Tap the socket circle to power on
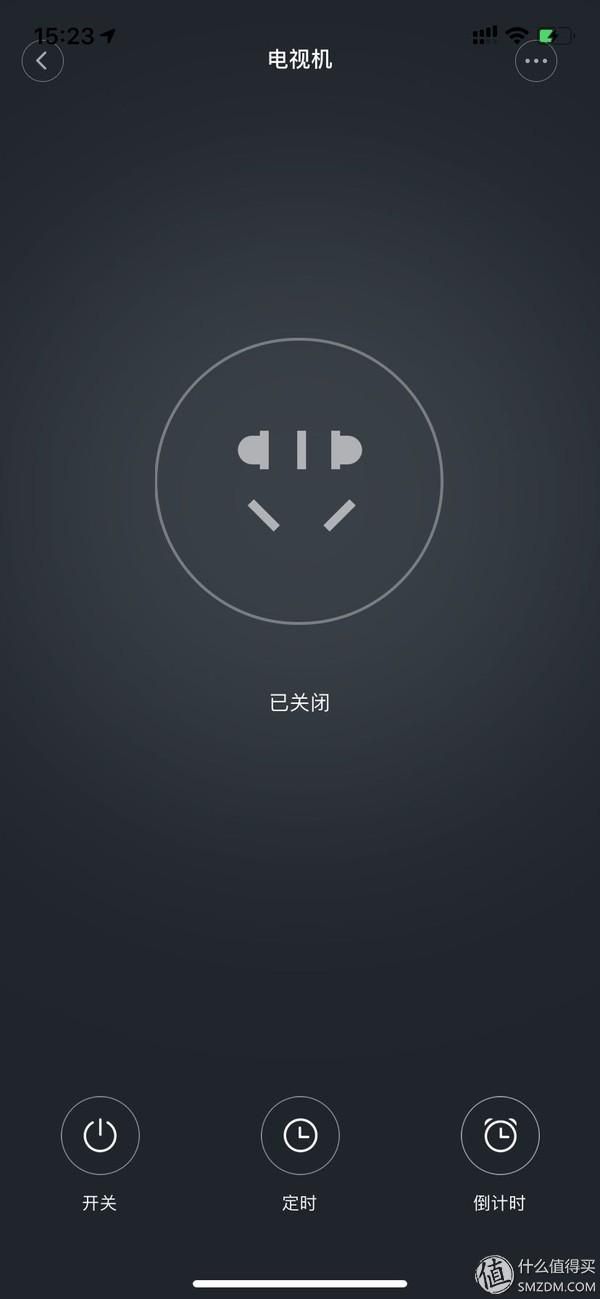 299,481
